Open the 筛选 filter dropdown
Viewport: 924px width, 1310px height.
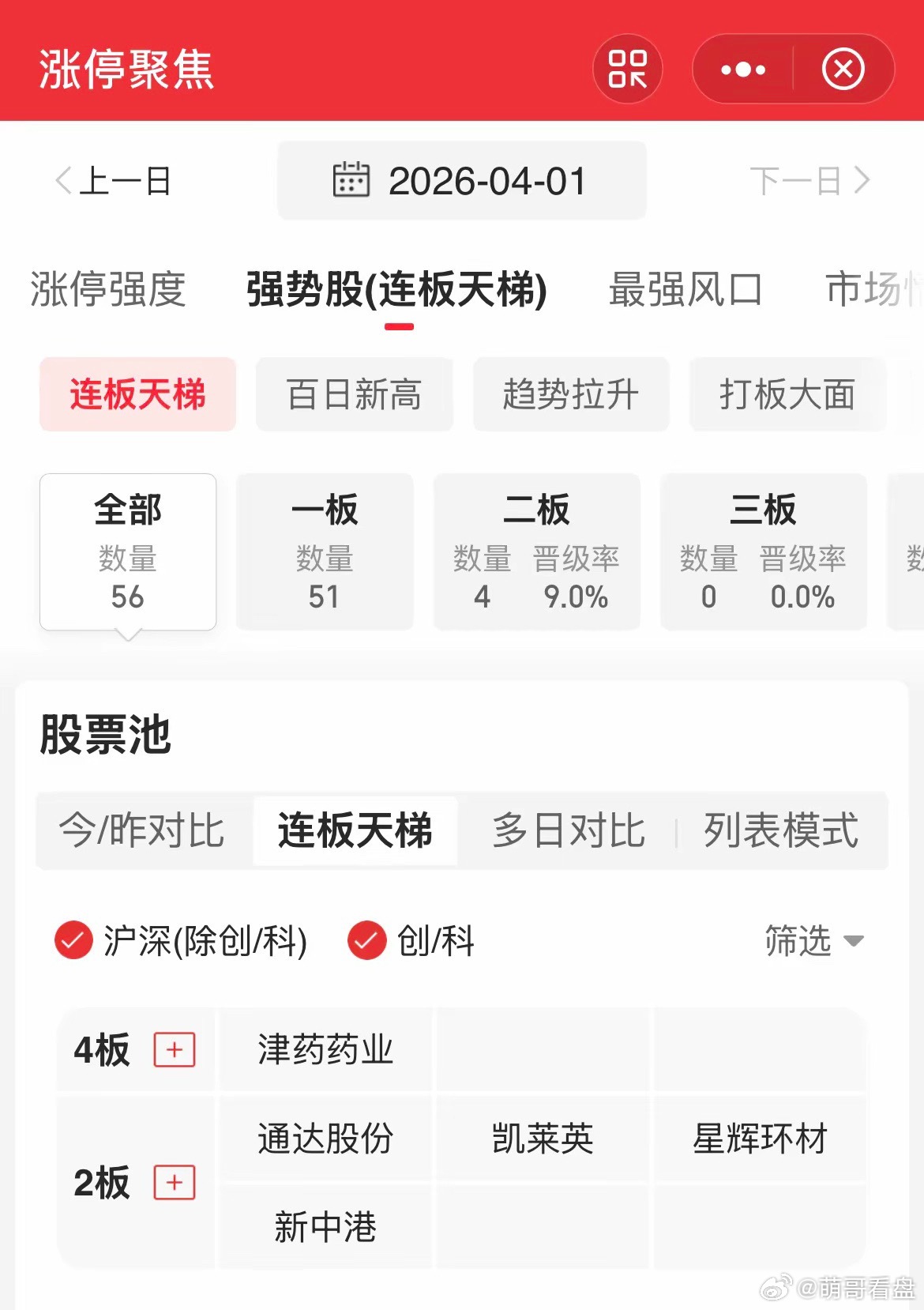tap(814, 941)
